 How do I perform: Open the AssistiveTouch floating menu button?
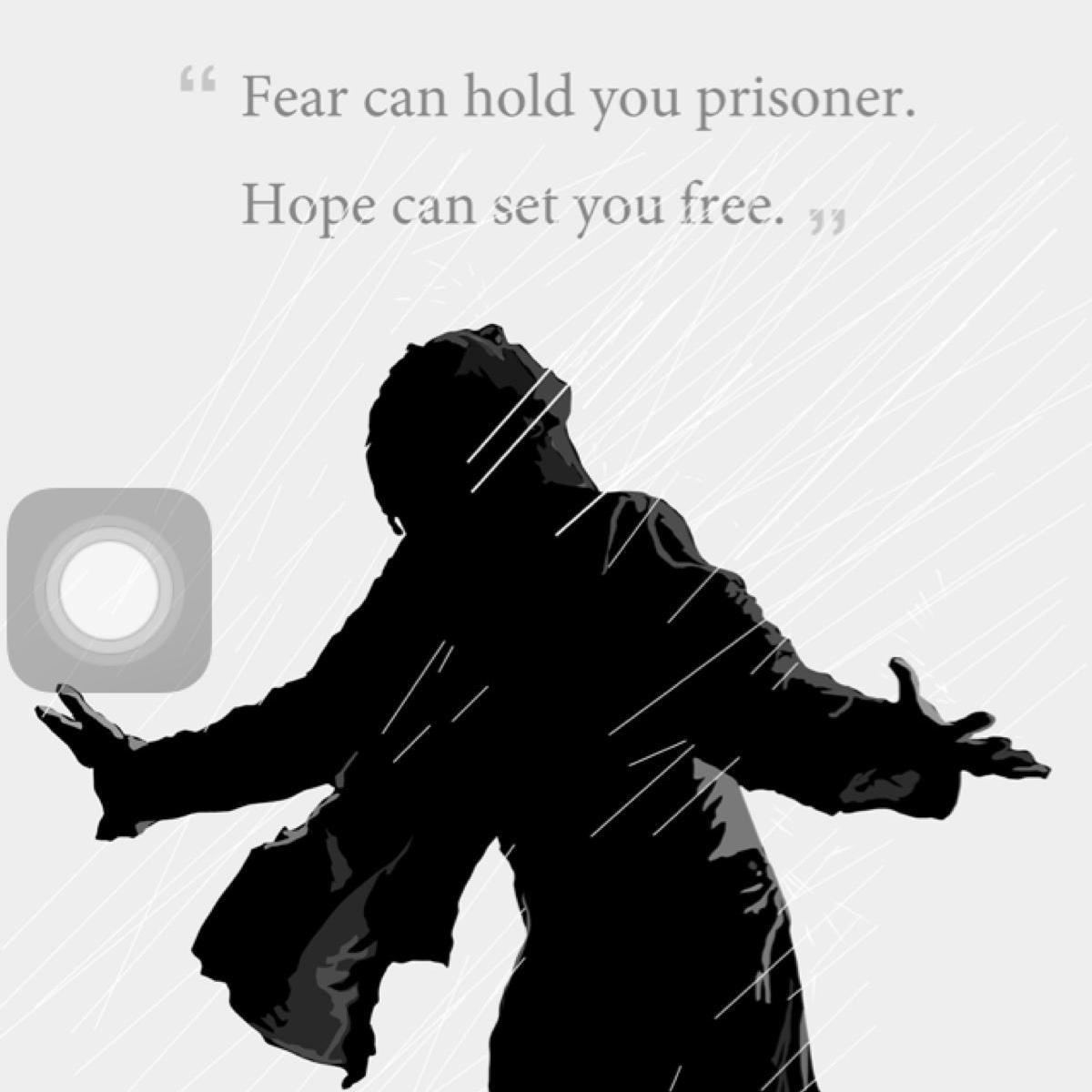[x=109, y=590]
